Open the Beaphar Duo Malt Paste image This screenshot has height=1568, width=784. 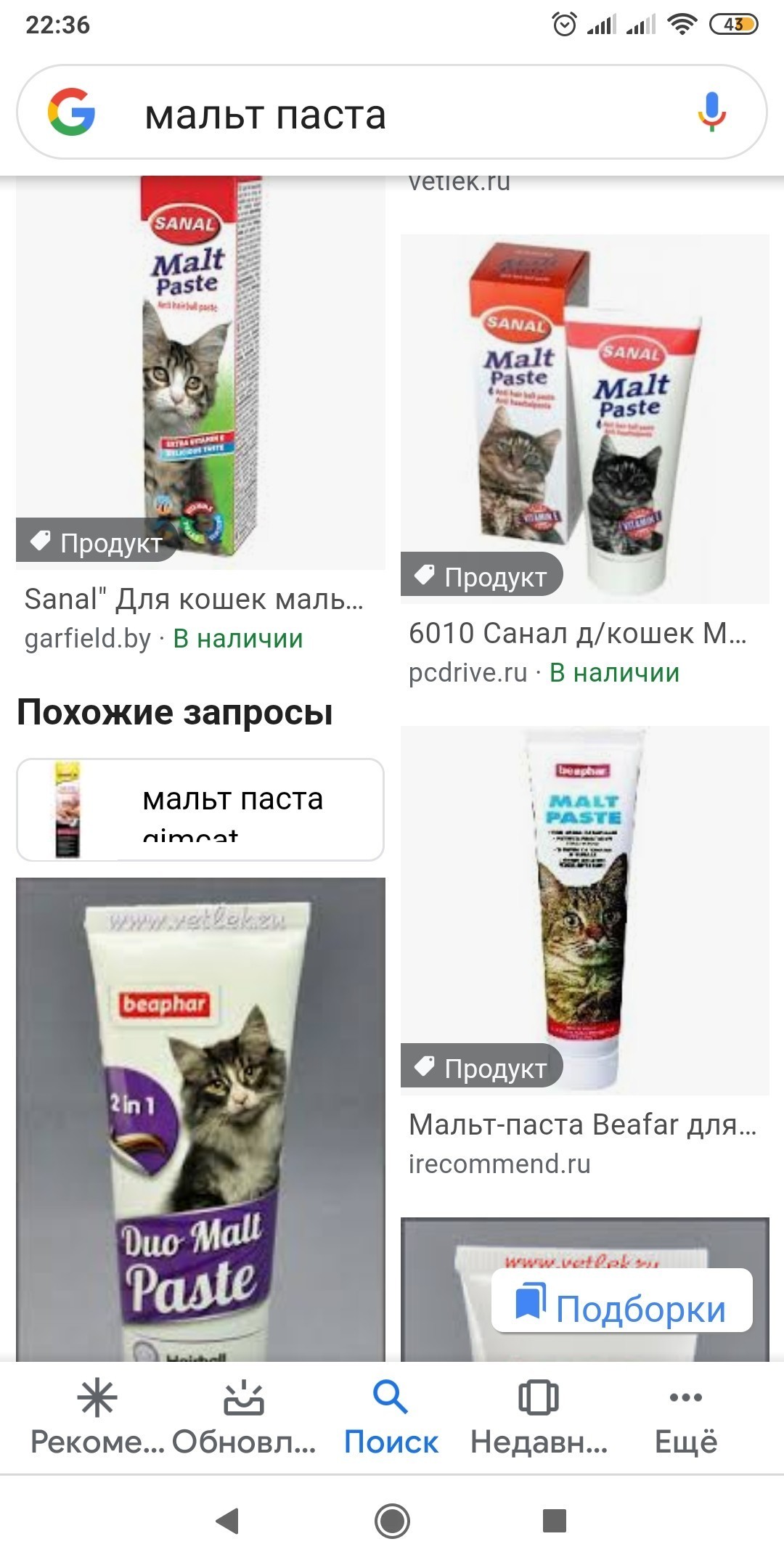coord(200,1118)
